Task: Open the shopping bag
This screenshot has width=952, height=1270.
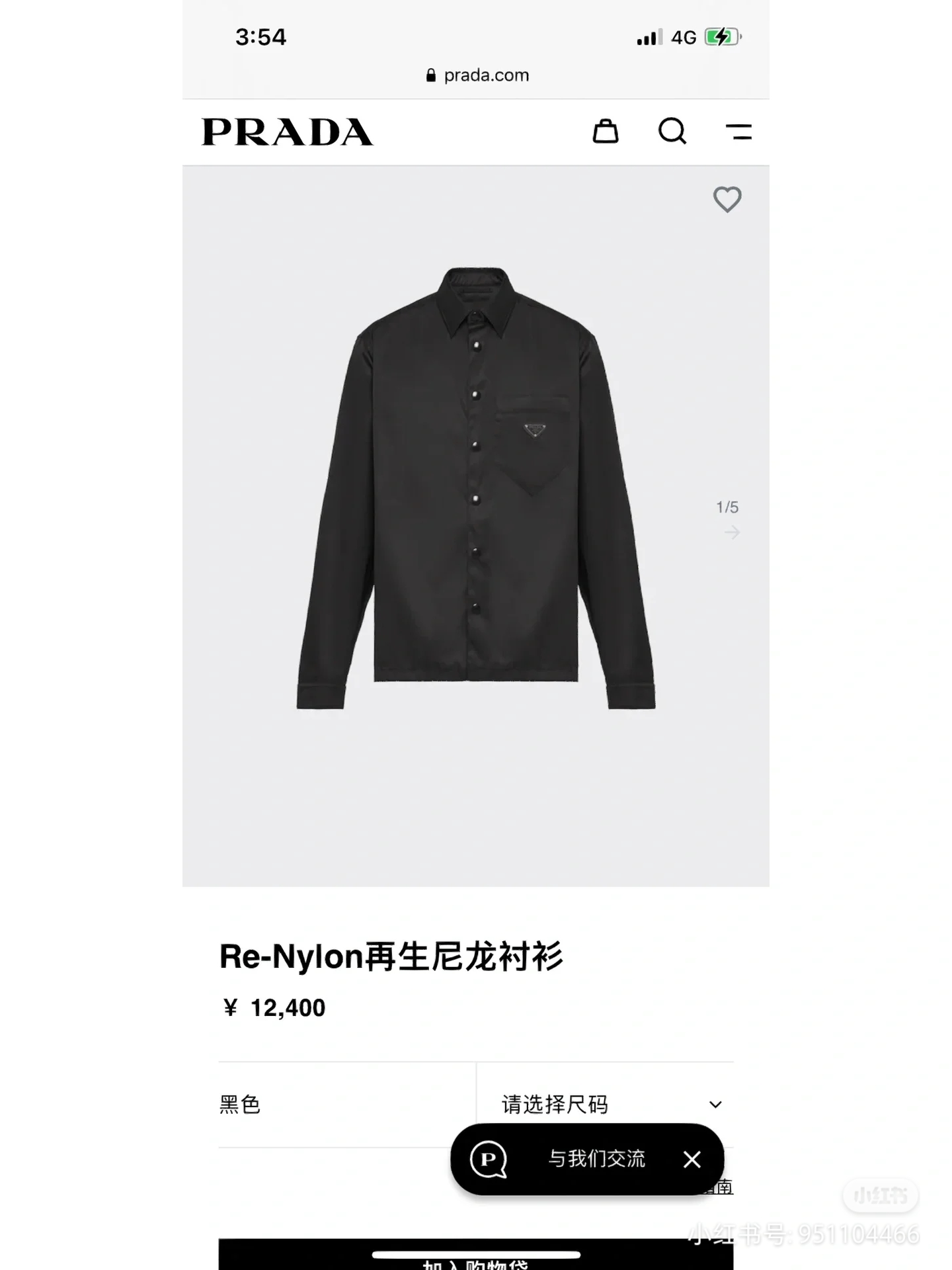Action: tap(605, 132)
